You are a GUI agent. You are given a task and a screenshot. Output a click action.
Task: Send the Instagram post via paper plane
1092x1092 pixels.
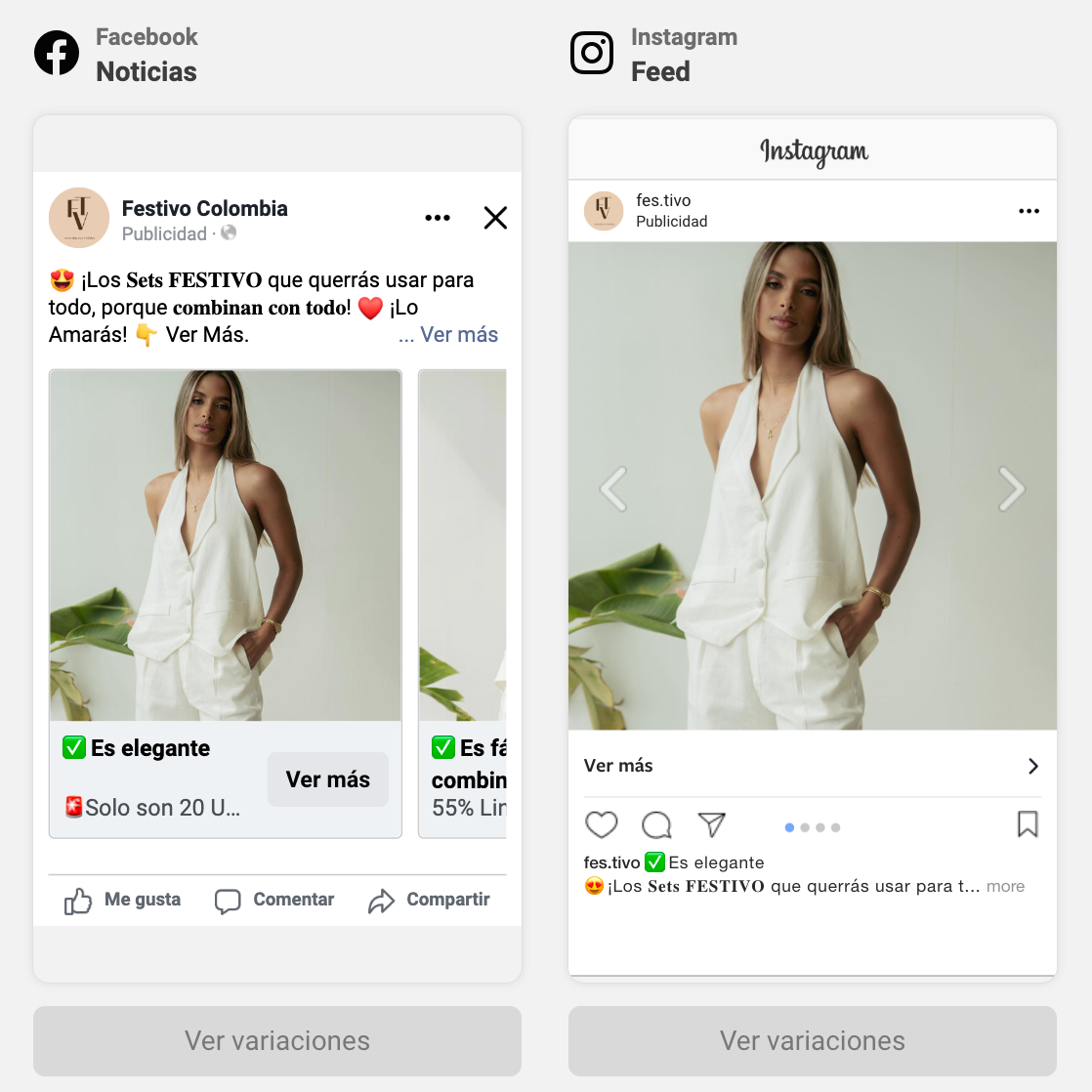pyautogui.click(x=712, y=825)
